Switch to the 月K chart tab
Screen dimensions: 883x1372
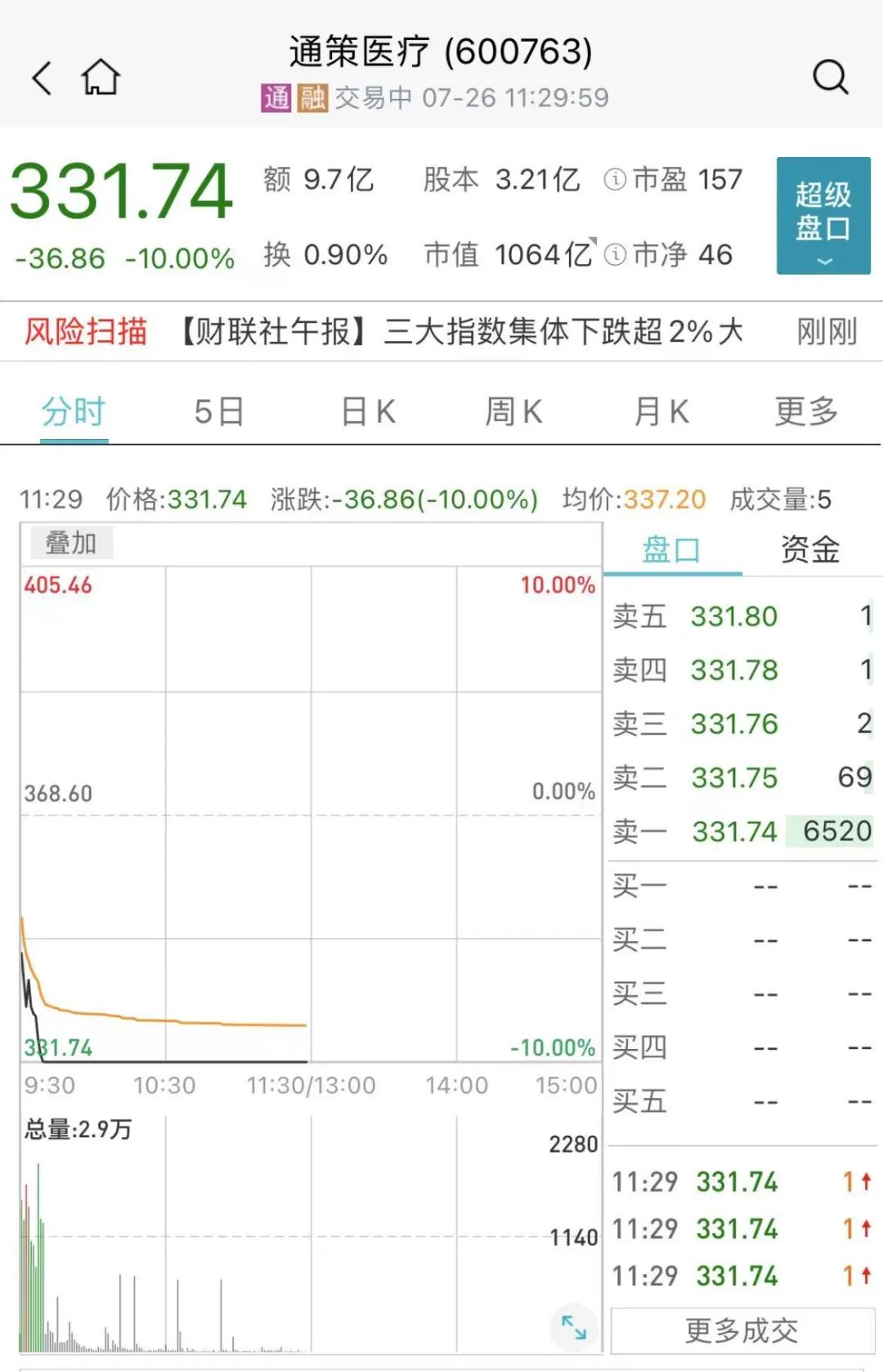(661, 411)
